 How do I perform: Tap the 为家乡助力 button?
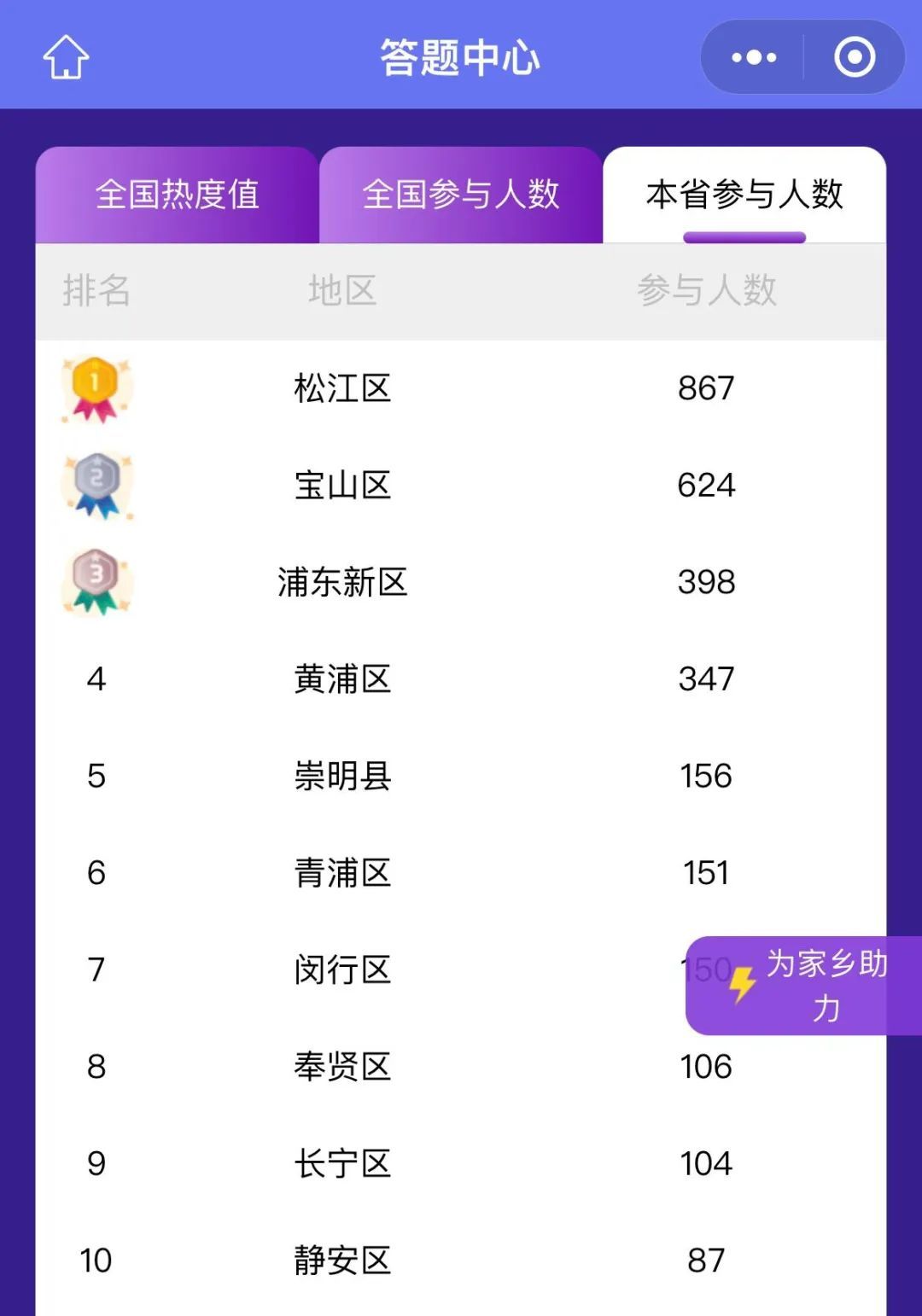pyautogui.click(x=807, y=986)
